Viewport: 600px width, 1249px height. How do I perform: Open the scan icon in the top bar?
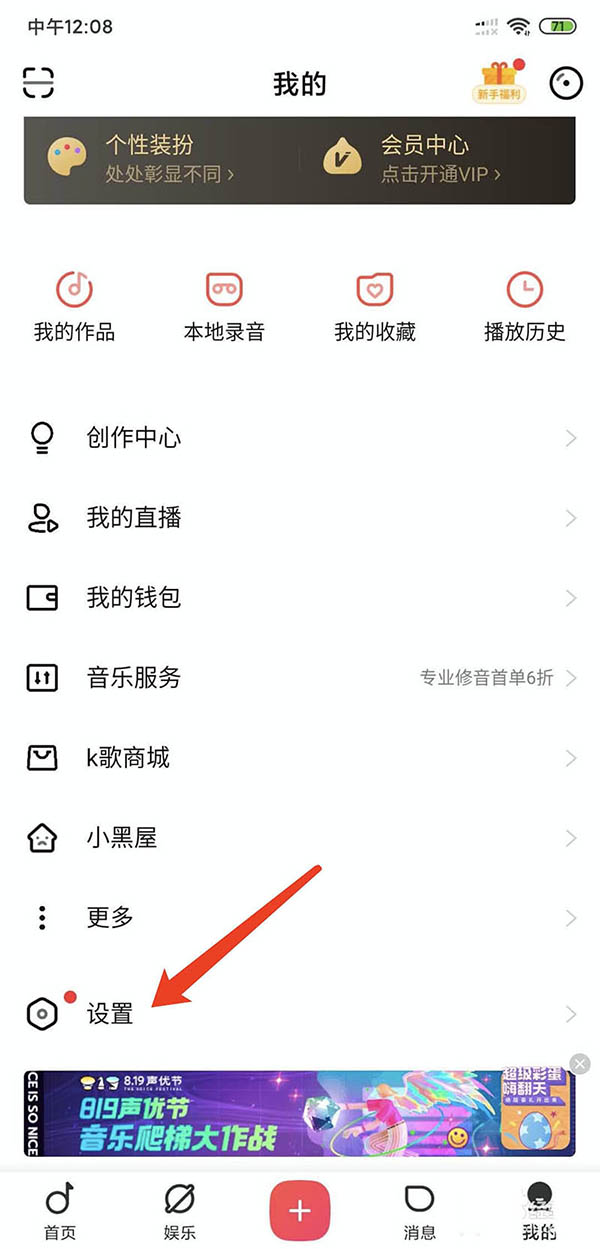click(x=38, y=82)
